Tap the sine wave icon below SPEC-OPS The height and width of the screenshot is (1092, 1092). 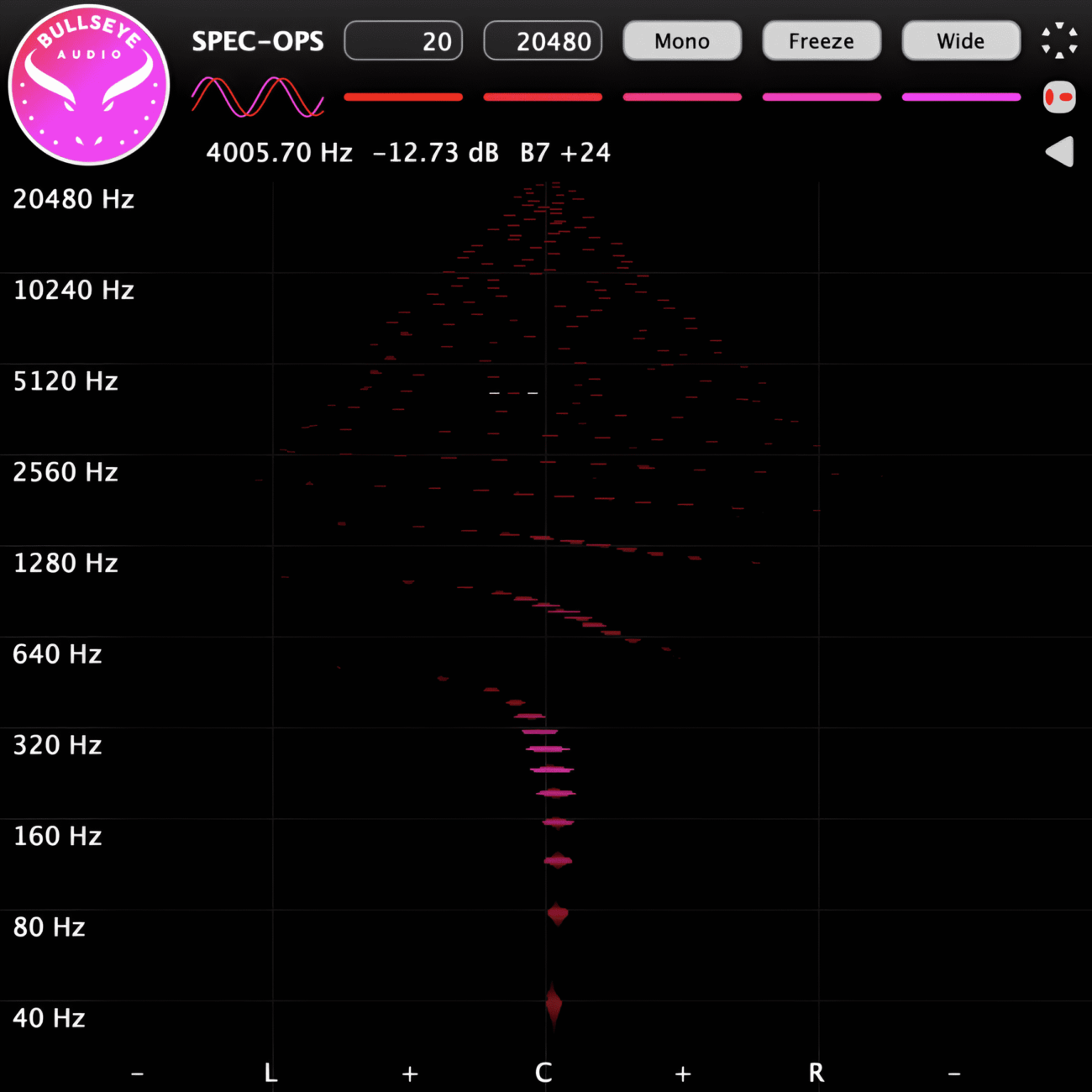(257, 97)
